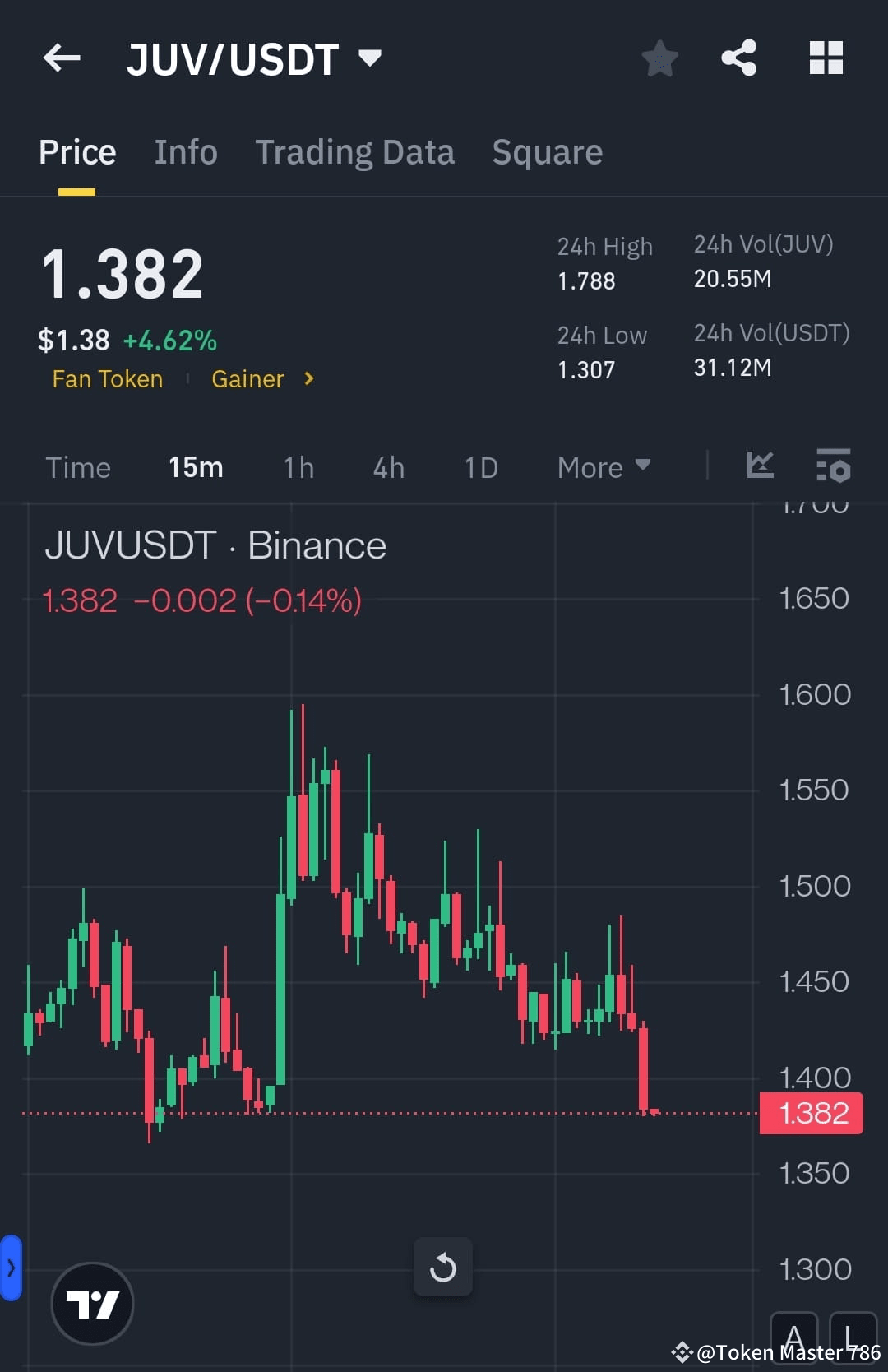Select the 1h timeframe
888x1372 pixels.
coord(298,466)
